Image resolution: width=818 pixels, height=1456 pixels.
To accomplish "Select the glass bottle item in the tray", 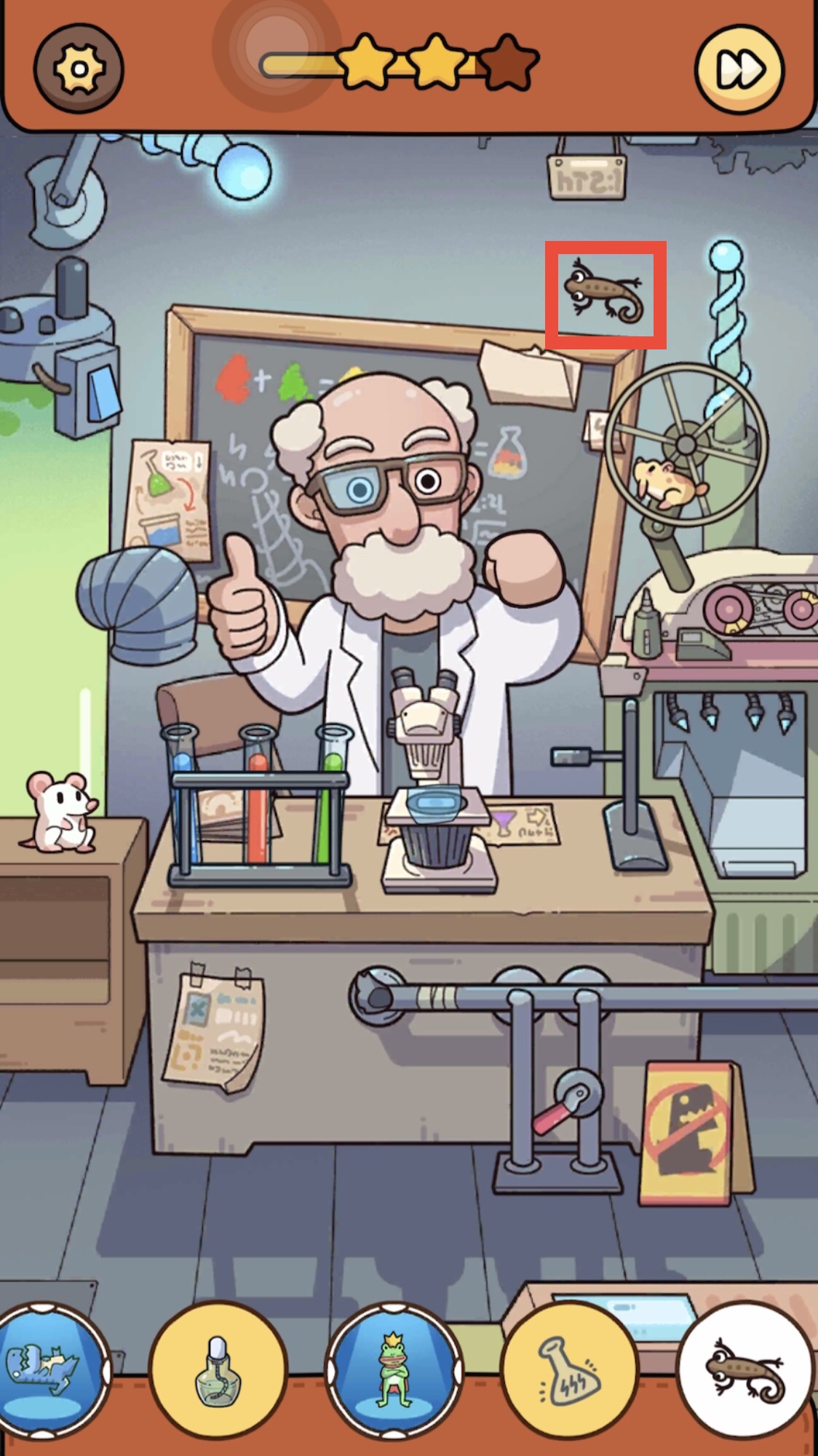I will tap(218, 1369).
